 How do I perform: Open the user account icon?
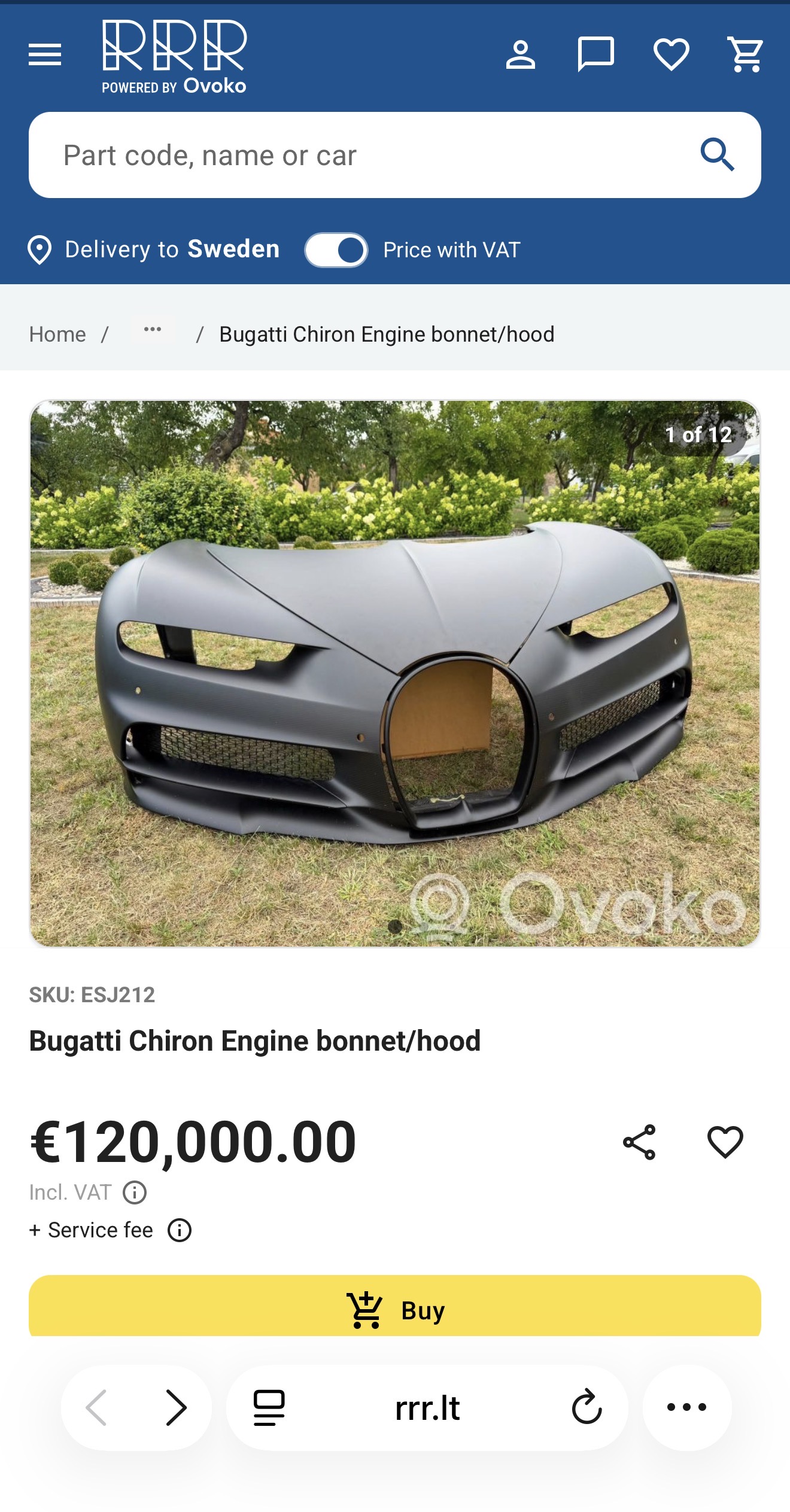point(520,55)
